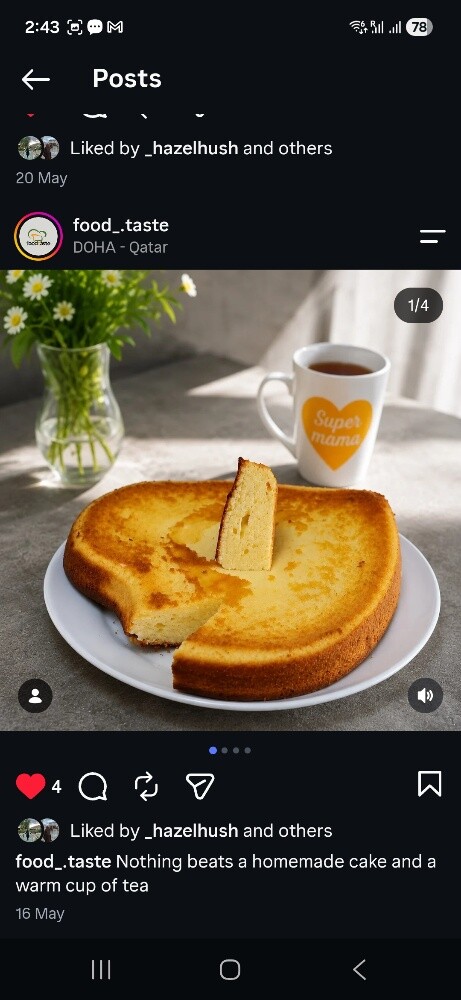The height and width of the screenshot is (1000, 461).
Task: Open the carousel photo of the cake
Action: click(x=230, y=500)
